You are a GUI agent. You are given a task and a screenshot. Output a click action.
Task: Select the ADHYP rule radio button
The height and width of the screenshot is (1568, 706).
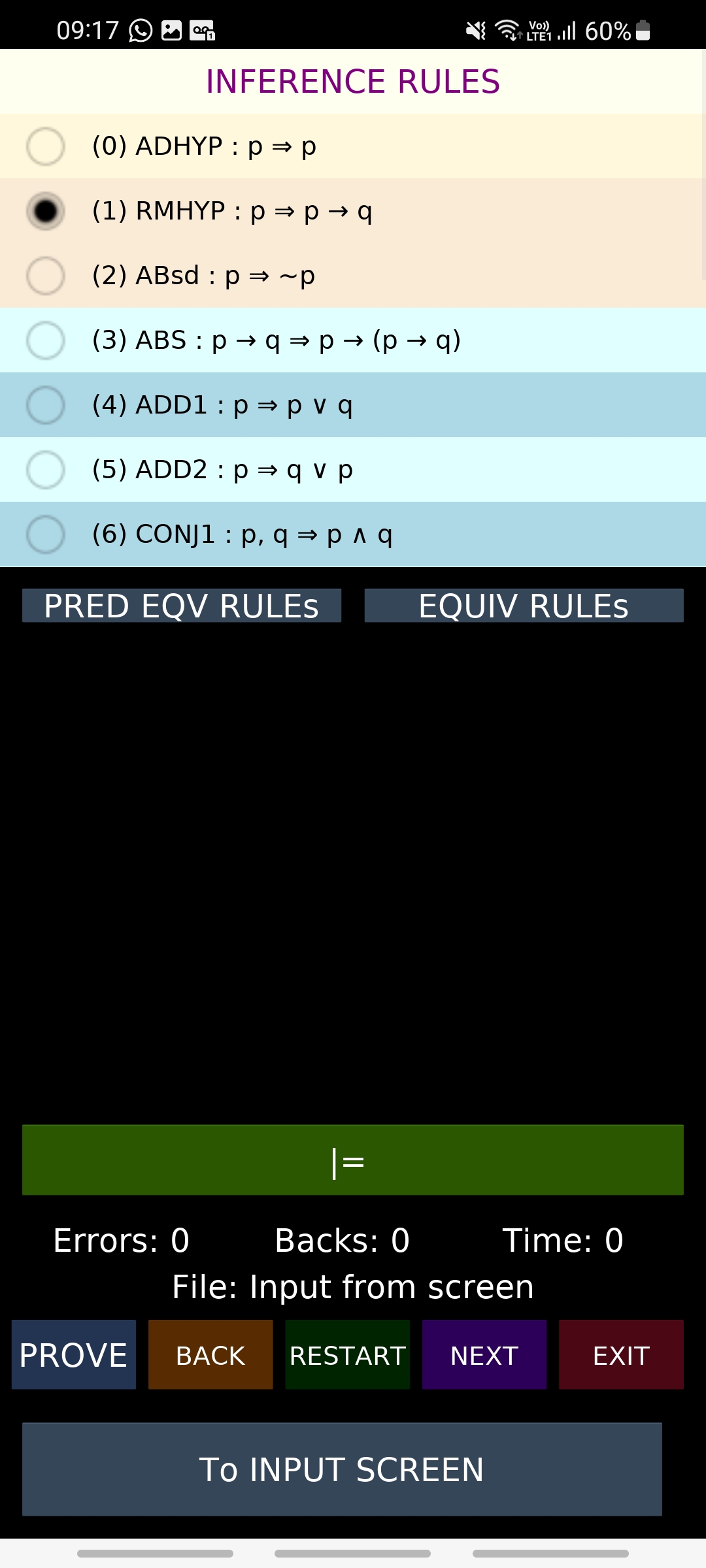click(x=45, y=146)
